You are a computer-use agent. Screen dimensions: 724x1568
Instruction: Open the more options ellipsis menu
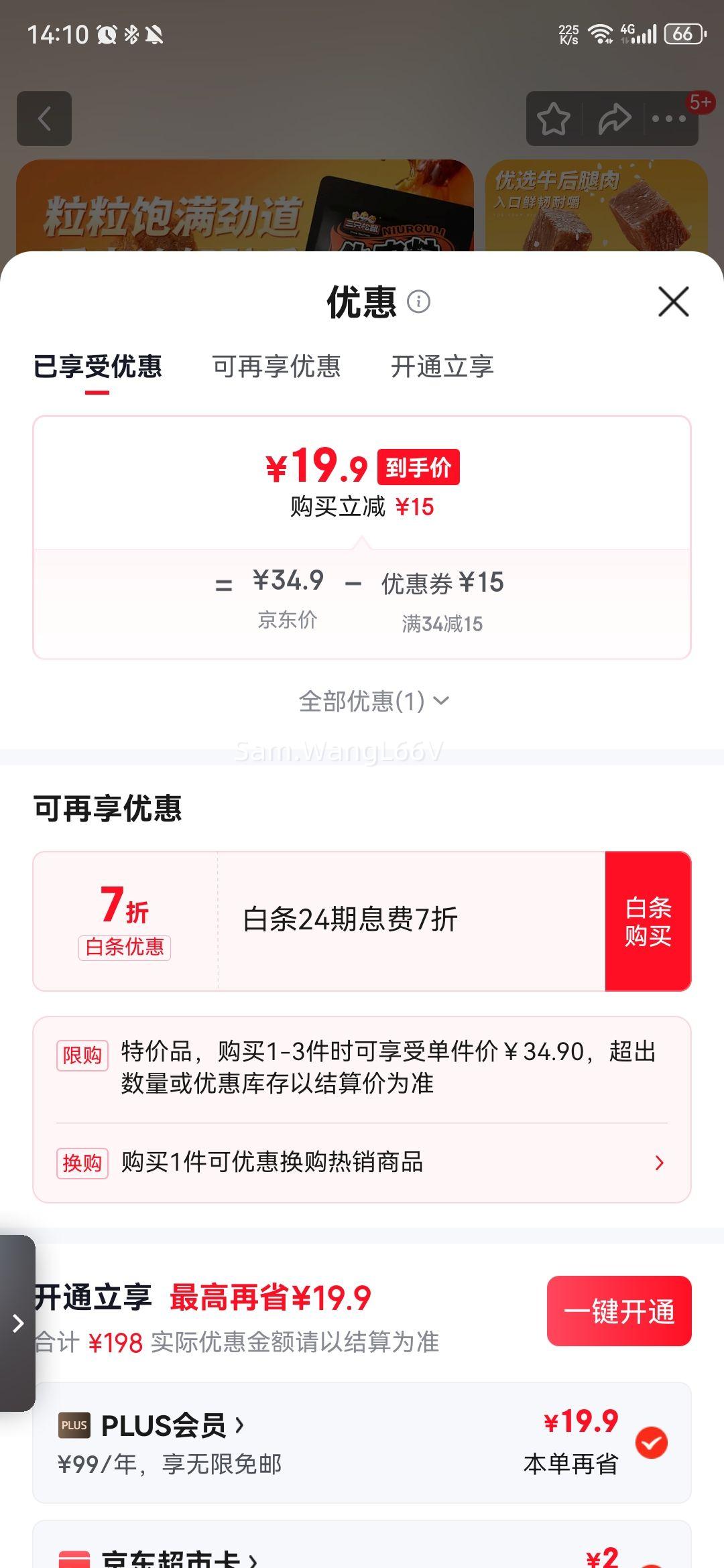tap(669, 118)
